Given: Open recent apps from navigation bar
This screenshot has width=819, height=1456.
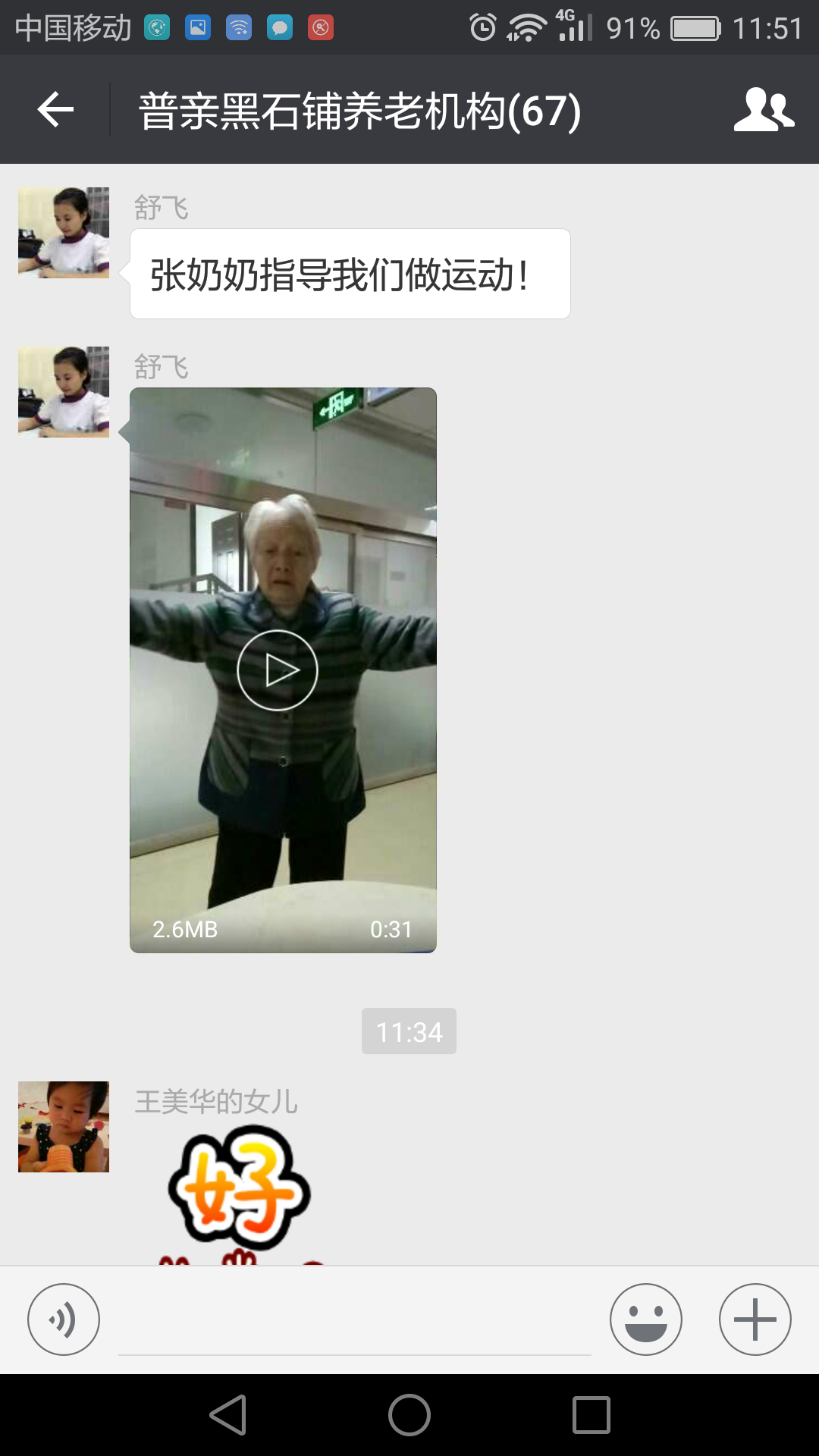Looking at the screenshot, I should 591,1415.
